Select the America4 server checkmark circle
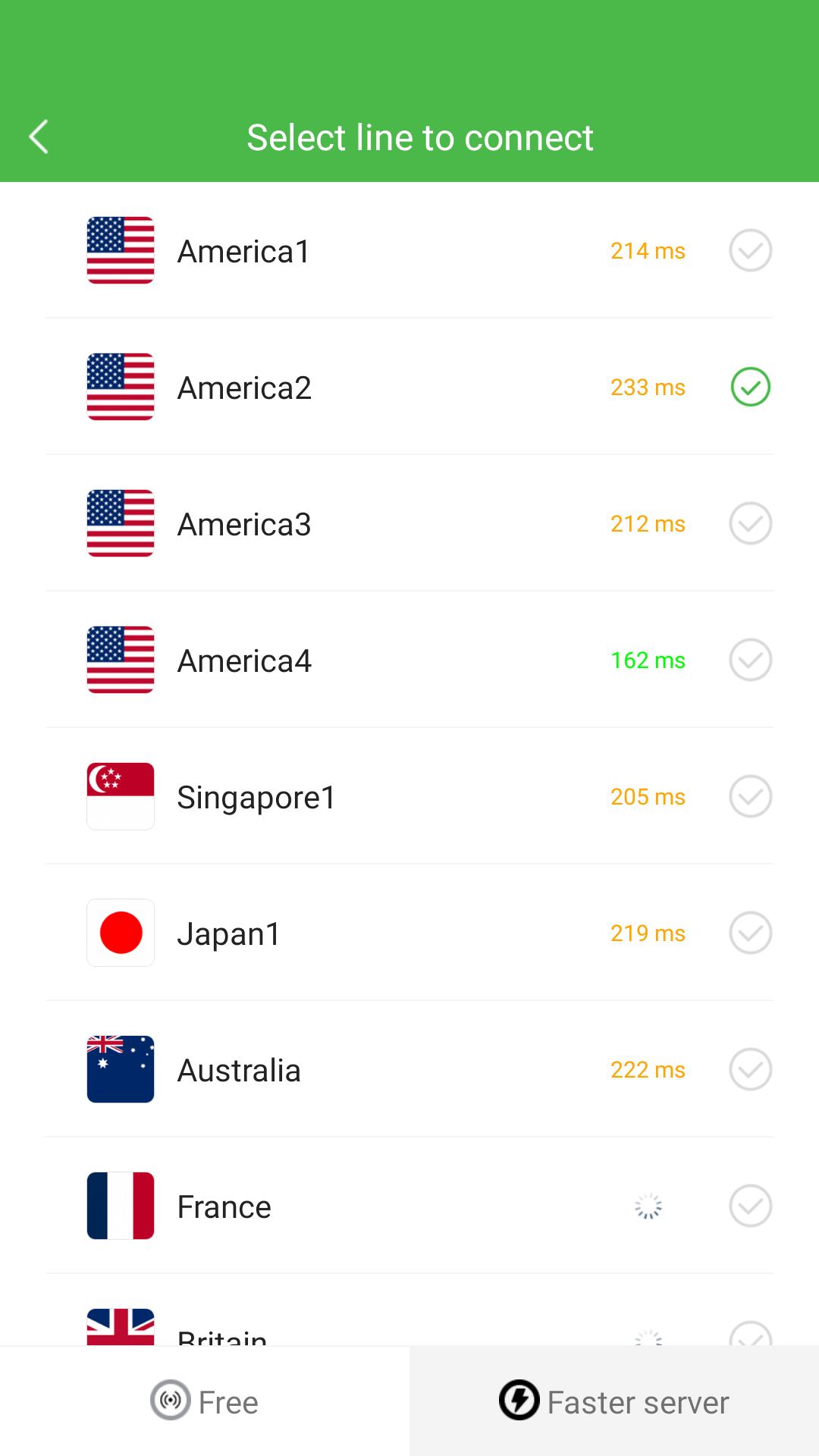819x1456 pixels. point(750,660)
